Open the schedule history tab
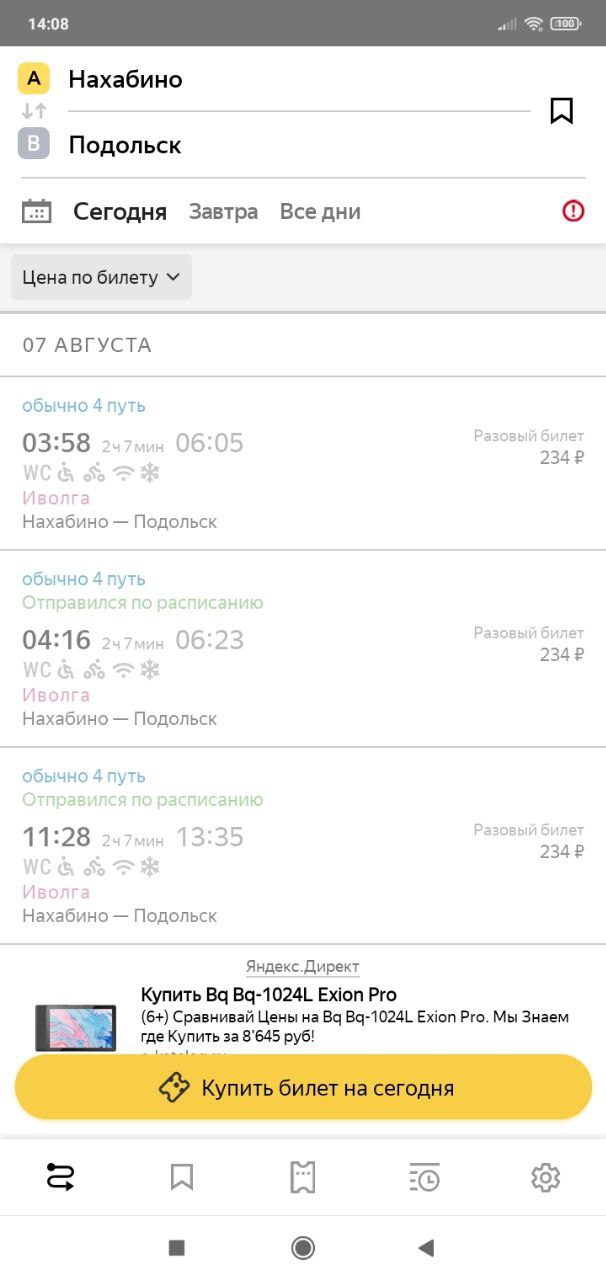The width and height of the screenshot is (606, 1280). point(424,1177)
